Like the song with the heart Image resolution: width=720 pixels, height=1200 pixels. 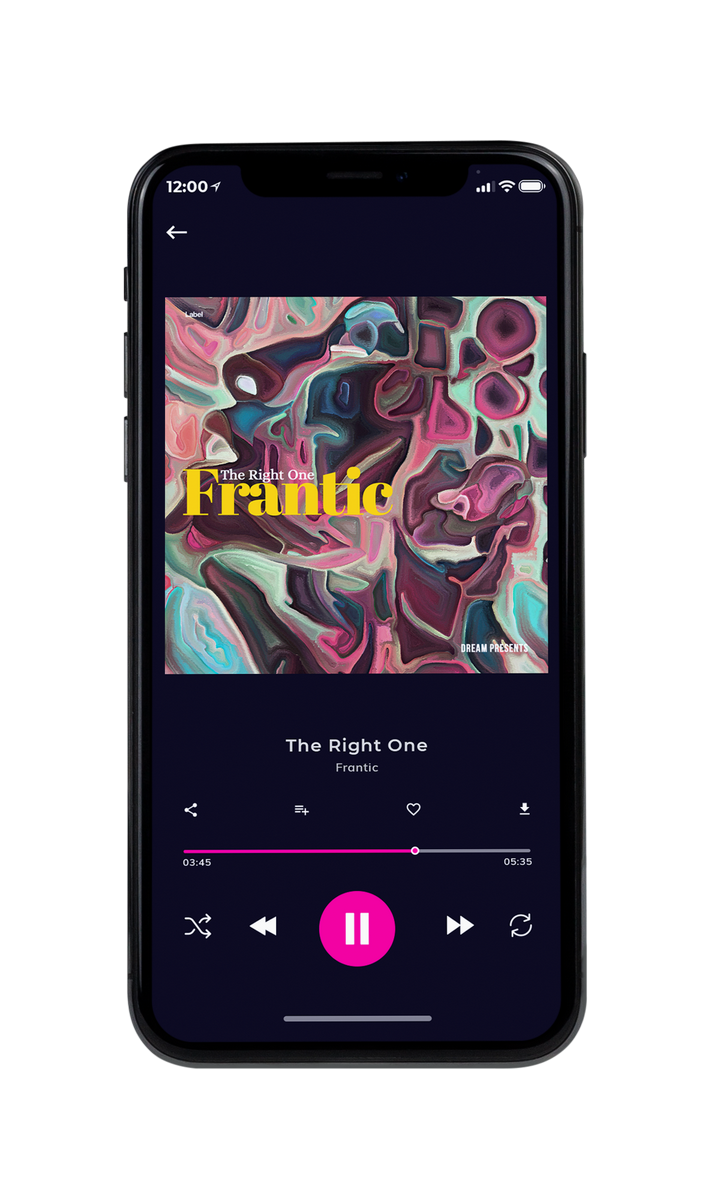[413, 810]
